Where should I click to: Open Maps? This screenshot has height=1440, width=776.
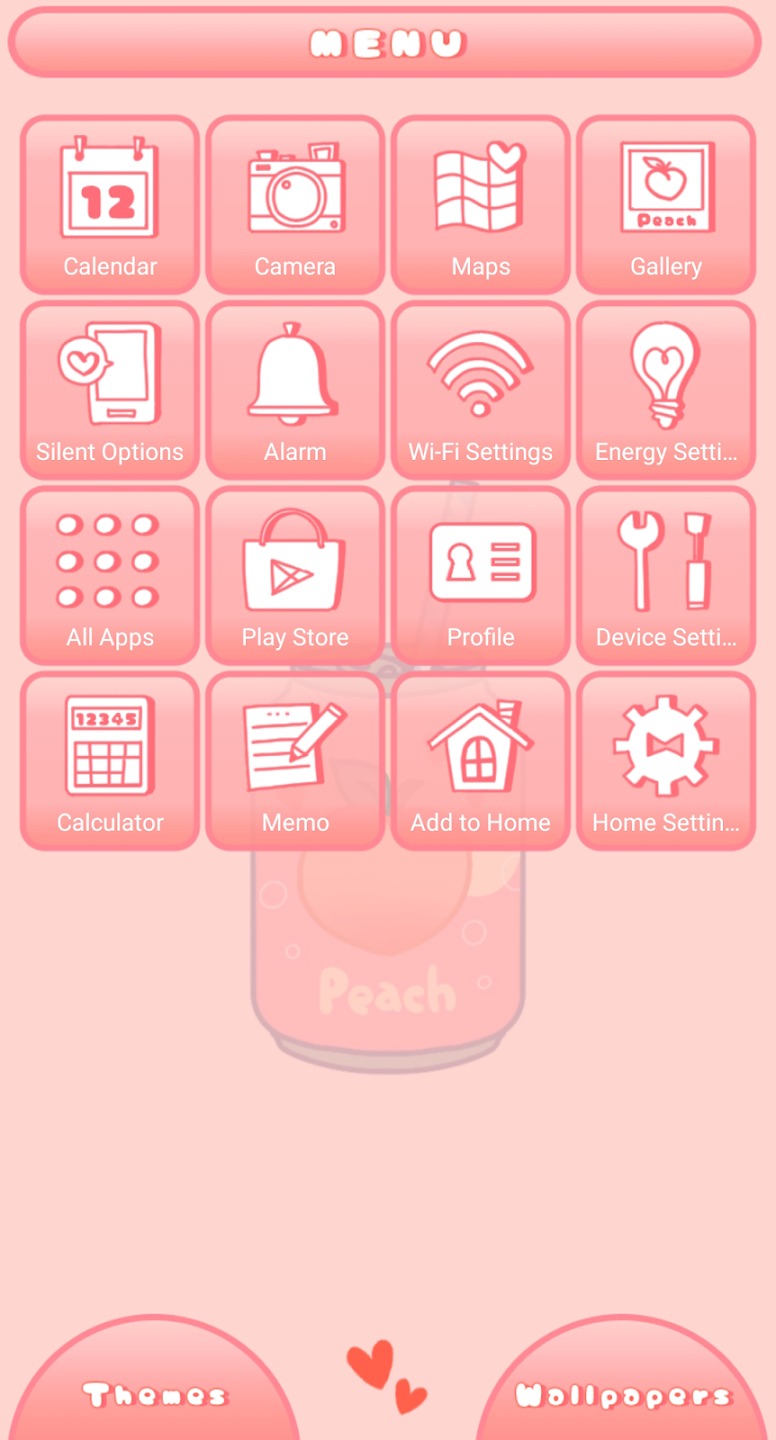[x=481, y=205]
